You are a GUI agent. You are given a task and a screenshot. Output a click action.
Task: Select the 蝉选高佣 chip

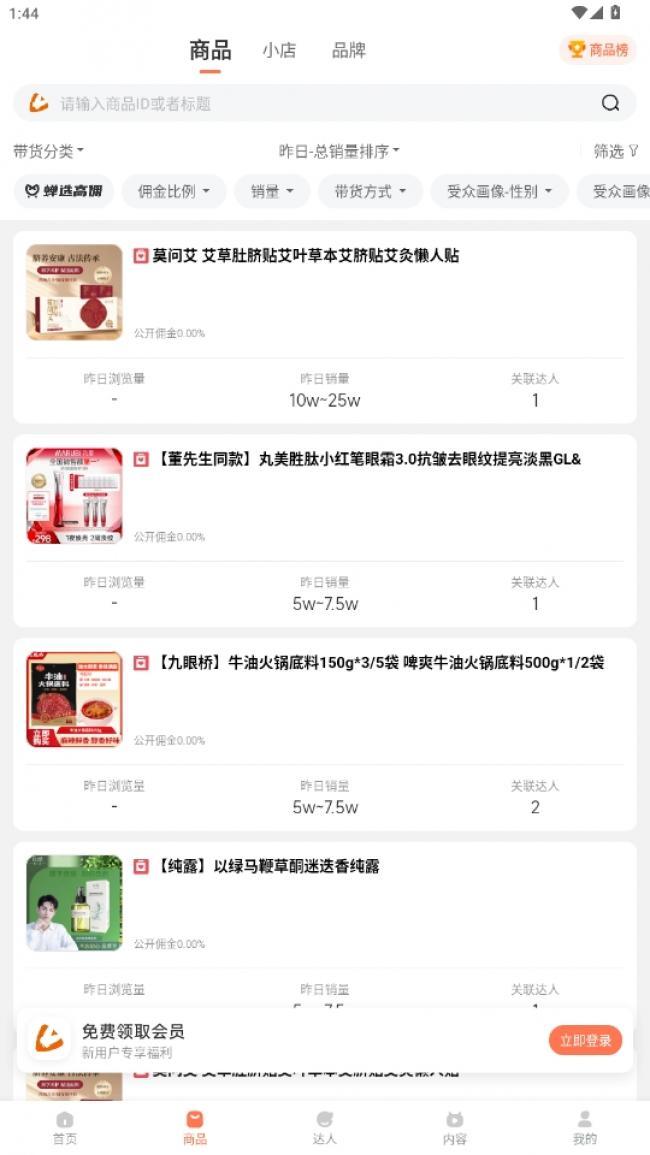pos(63,191)
